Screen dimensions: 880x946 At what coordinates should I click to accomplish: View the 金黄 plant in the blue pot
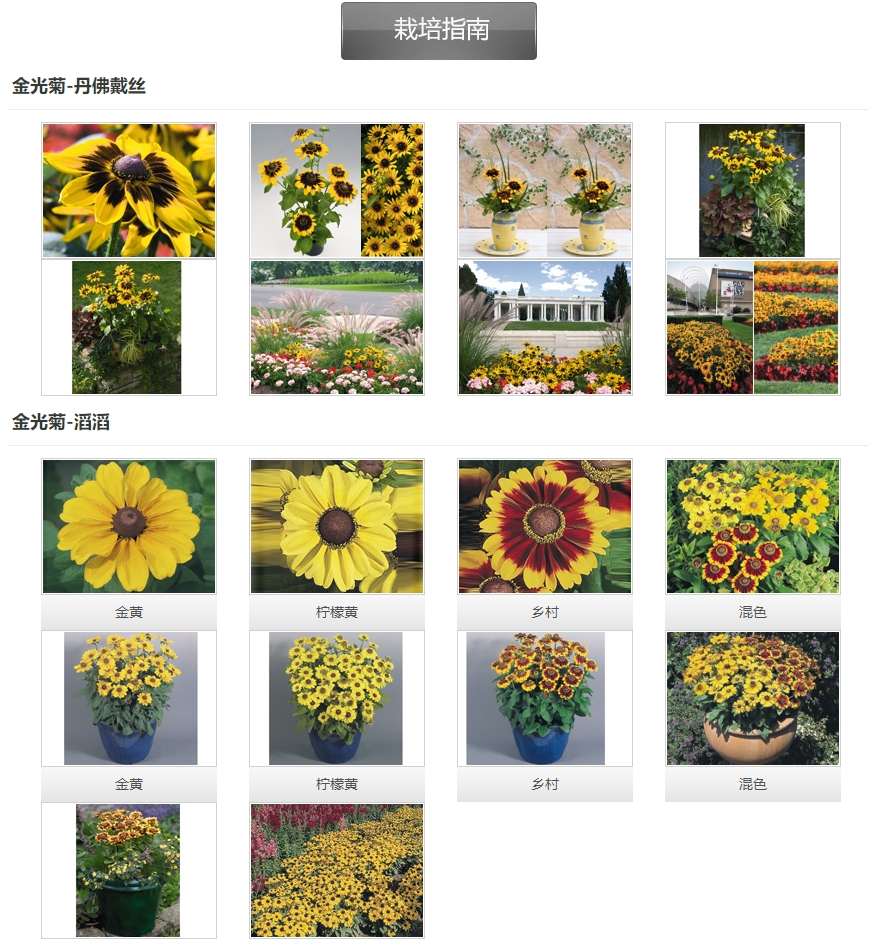pos(129,698)
